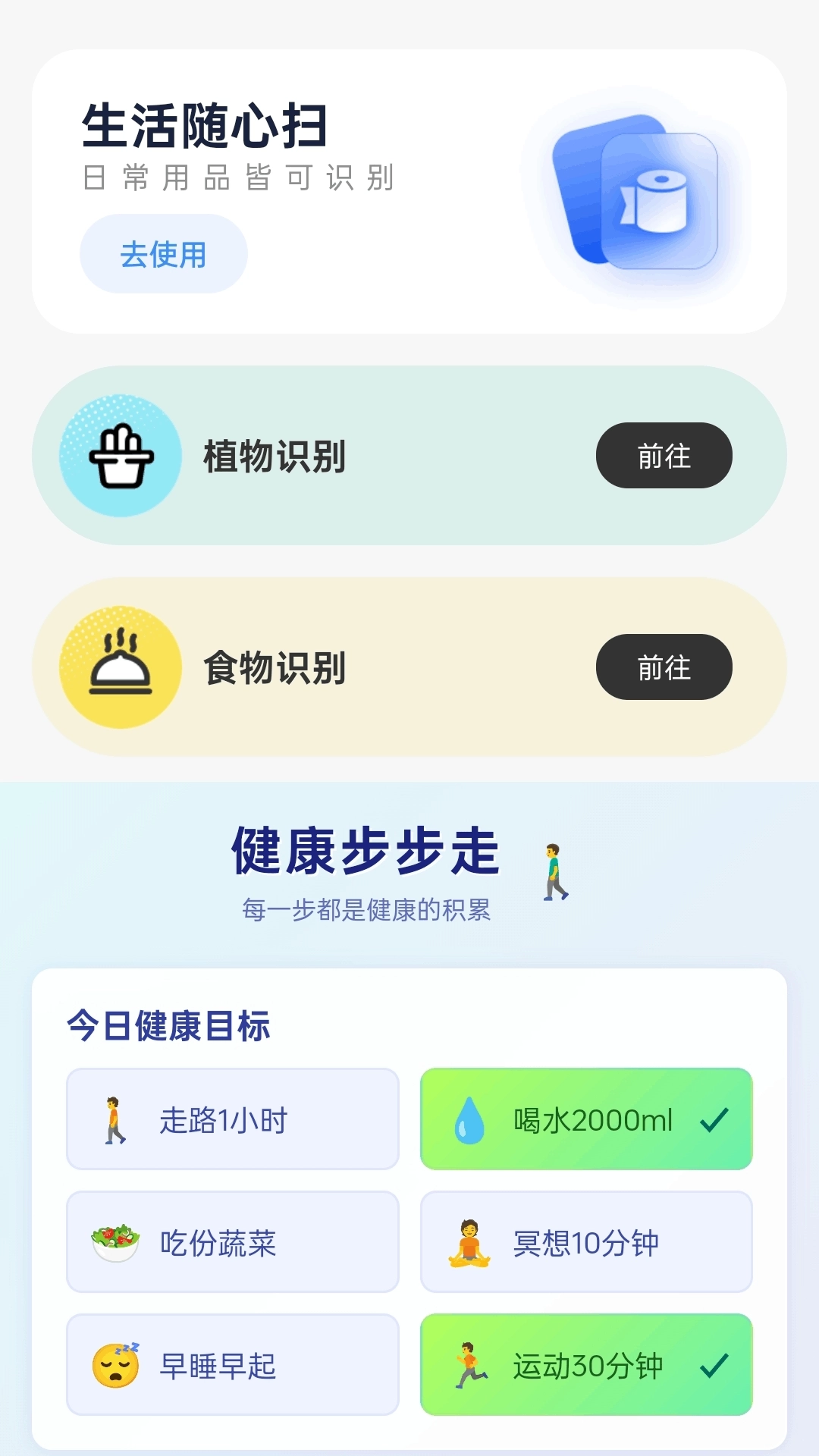Image resolution: width=819 pixels, height=1456 pixels.
Task: Tap the running person icon on 运动30分钟
Action: [472, 1365]
